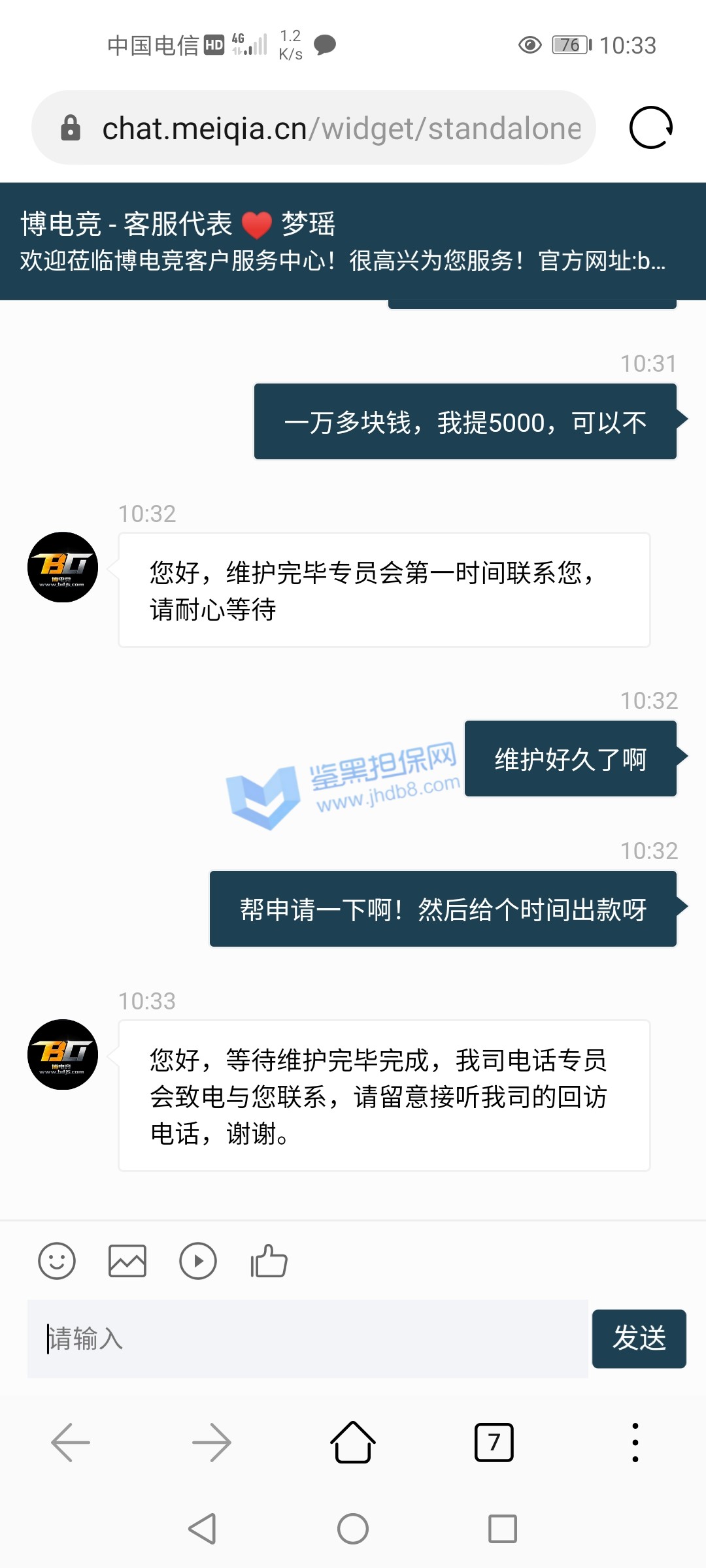Tap the browser address bar
706x1568 pixels.
[x=340, y=128]
